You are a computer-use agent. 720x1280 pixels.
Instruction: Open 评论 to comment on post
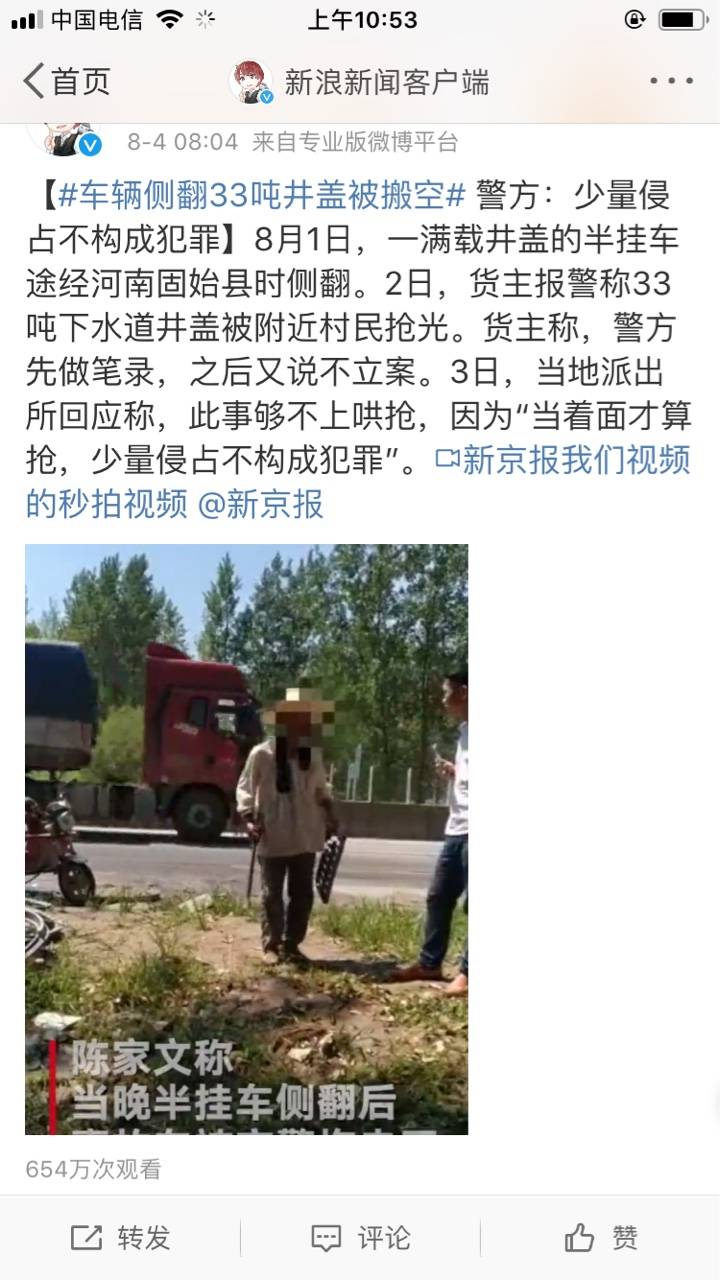tap(360, 1238)
